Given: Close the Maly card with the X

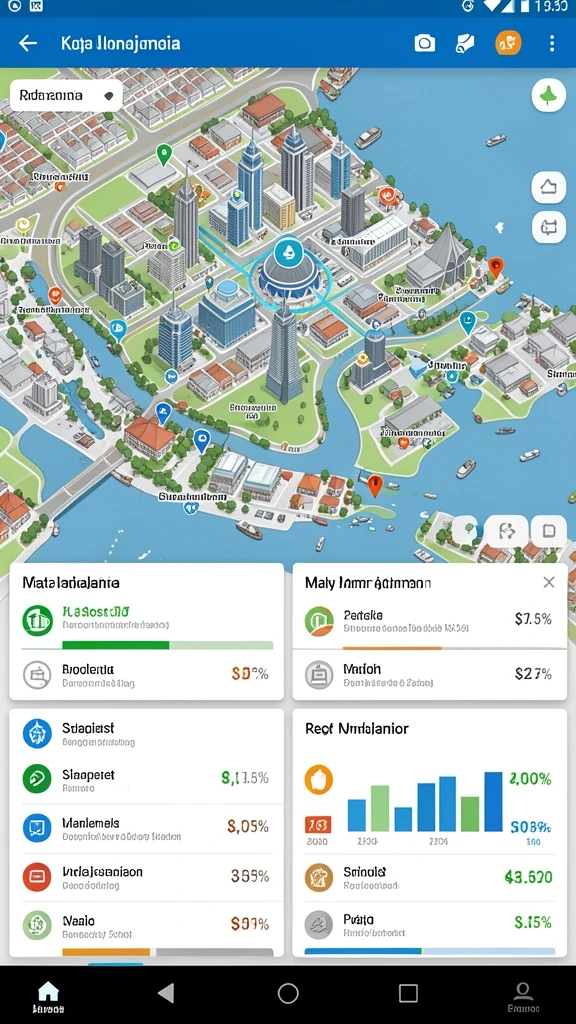Looking at the screenshot, I should [549, 582].
